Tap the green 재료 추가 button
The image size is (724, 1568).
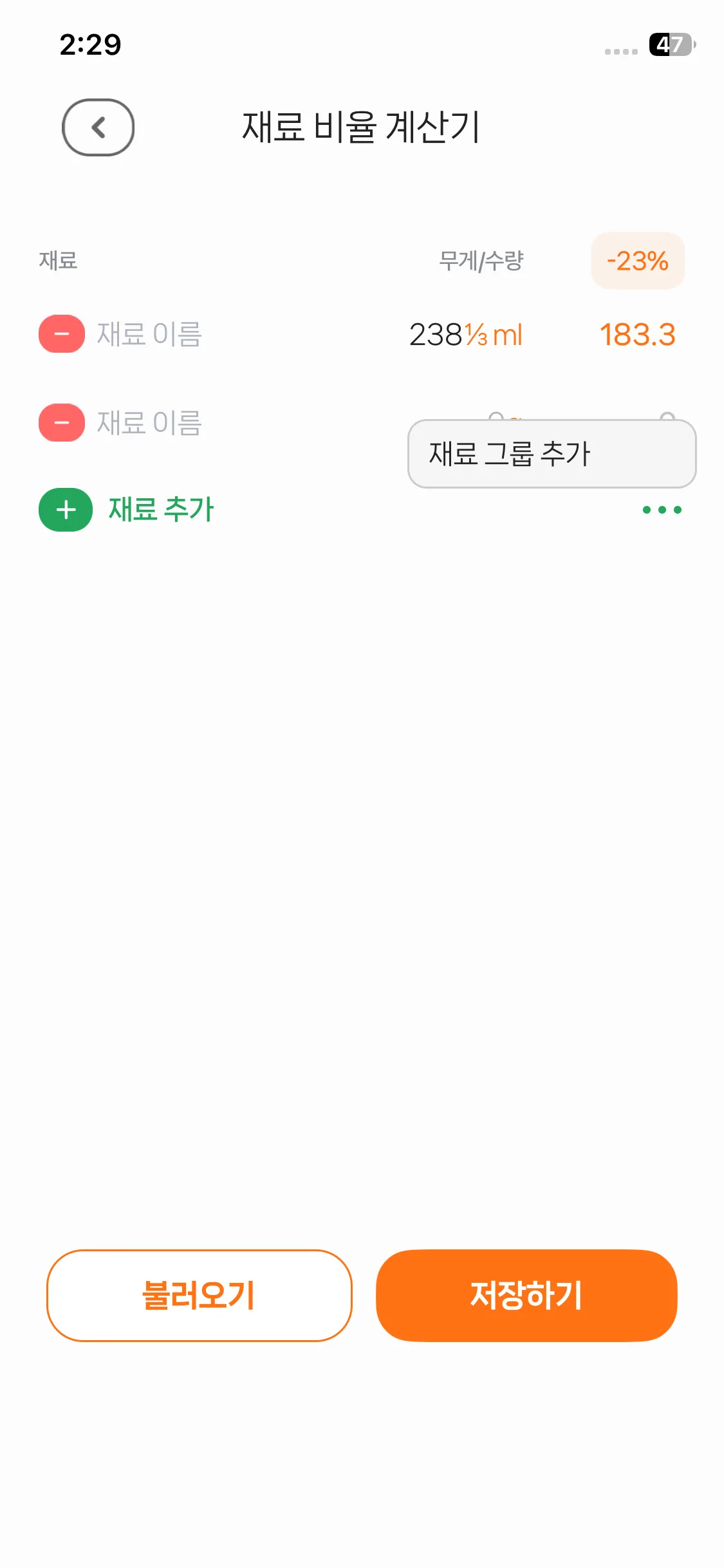pos(127,510)
